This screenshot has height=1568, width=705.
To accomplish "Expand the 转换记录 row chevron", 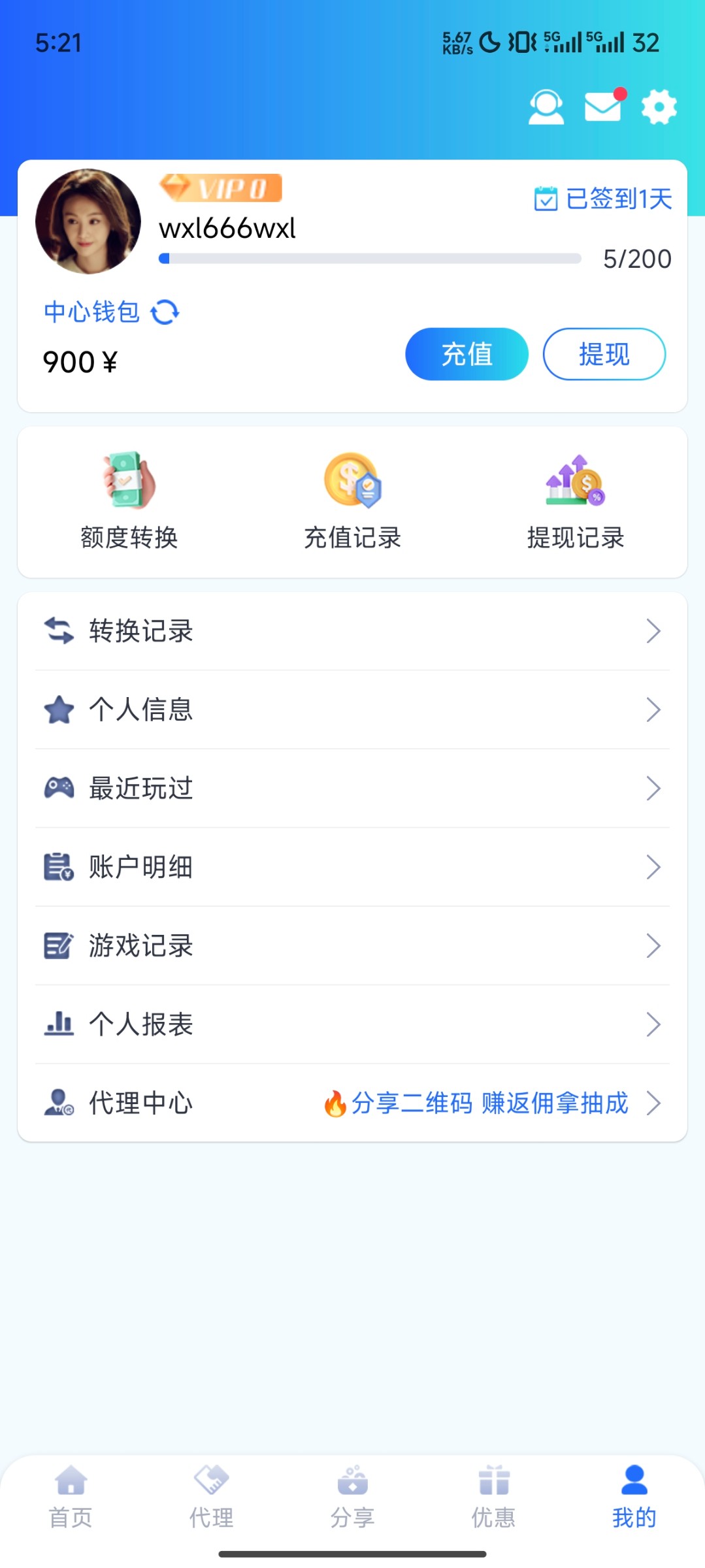I will pyautogui.click(x=653, y=631).
